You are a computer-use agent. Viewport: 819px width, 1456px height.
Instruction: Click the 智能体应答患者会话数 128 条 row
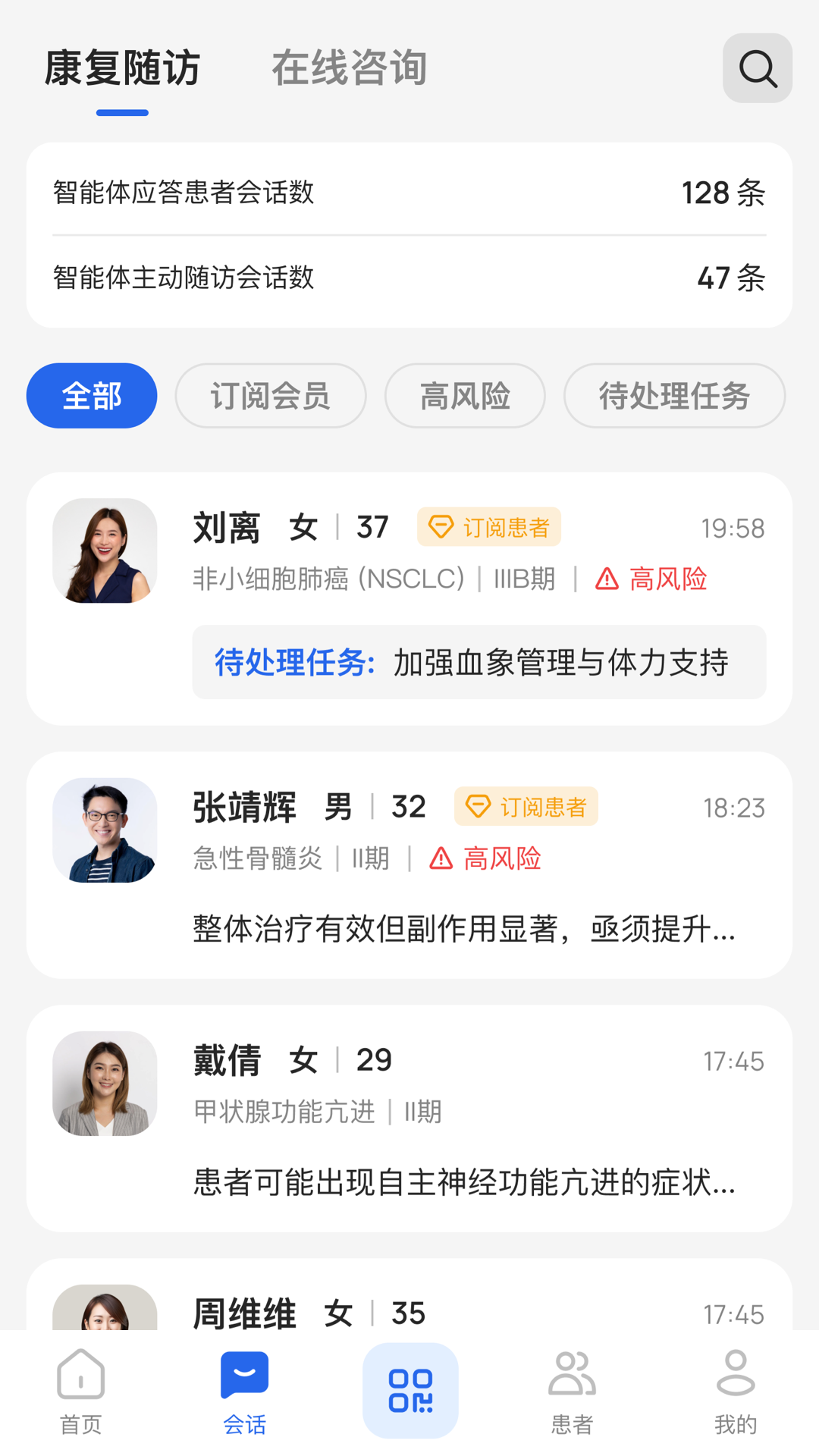coord(409,192)
